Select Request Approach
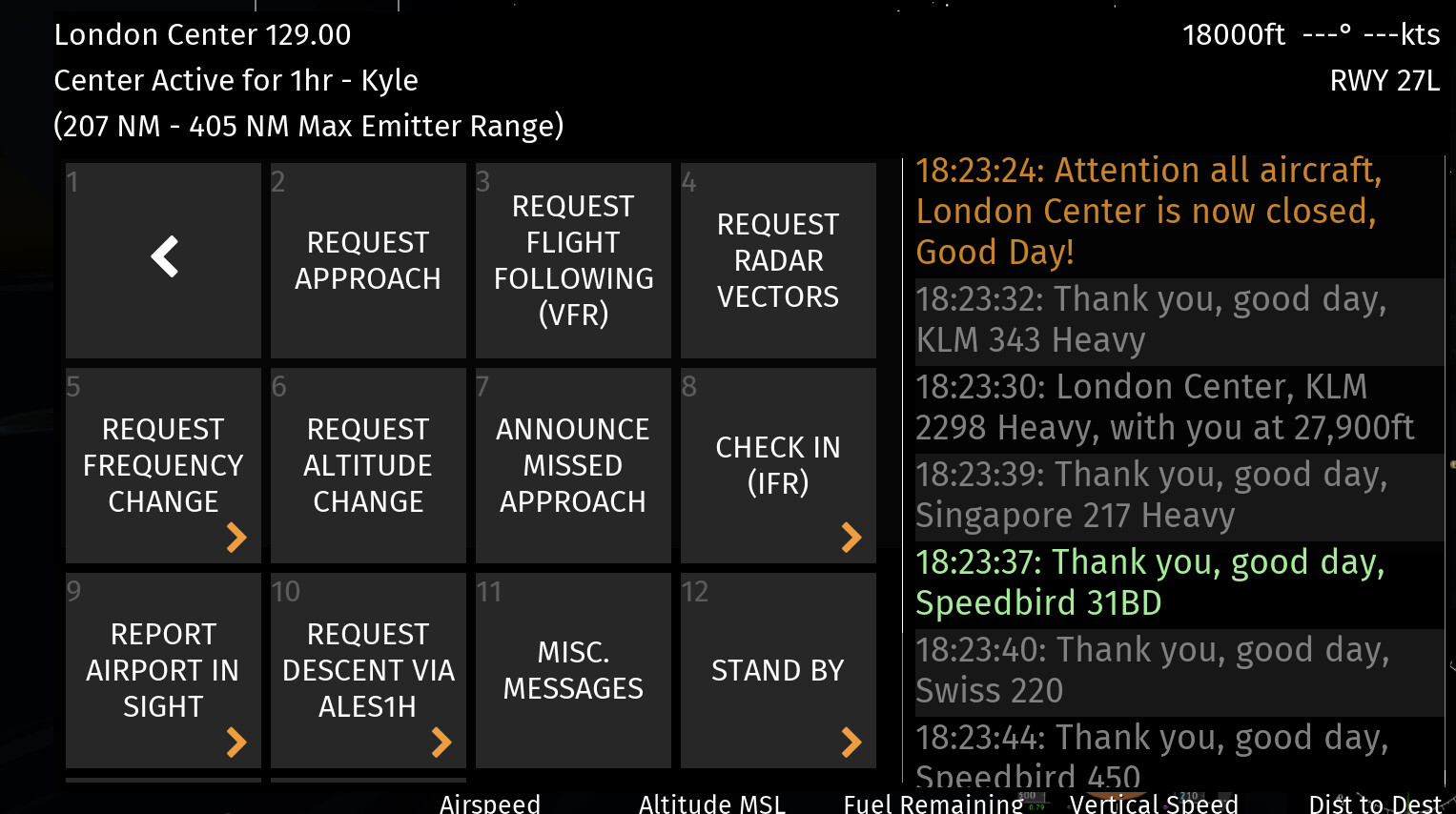 point(368,259)
